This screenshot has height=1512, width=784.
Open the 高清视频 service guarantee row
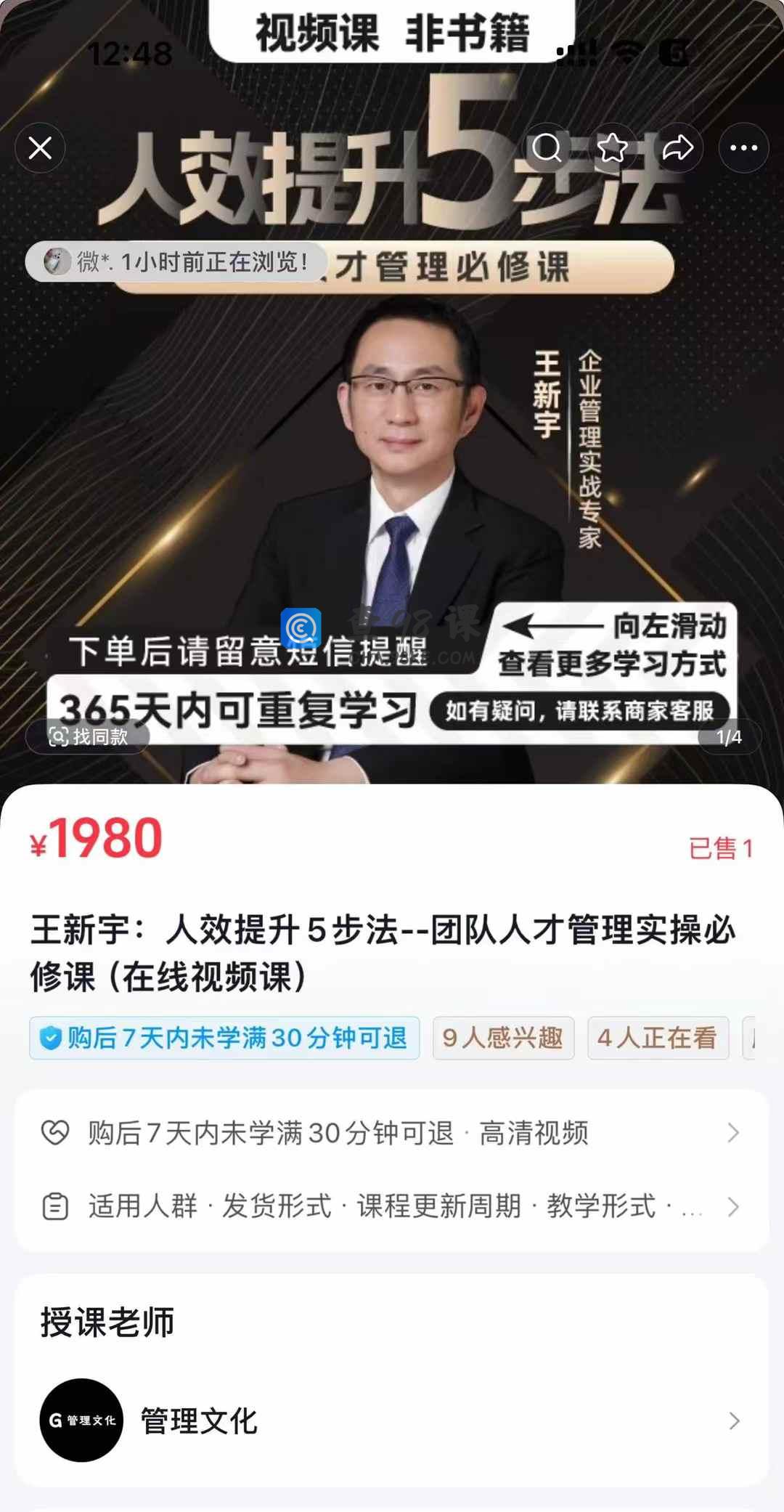[392, 1133]
